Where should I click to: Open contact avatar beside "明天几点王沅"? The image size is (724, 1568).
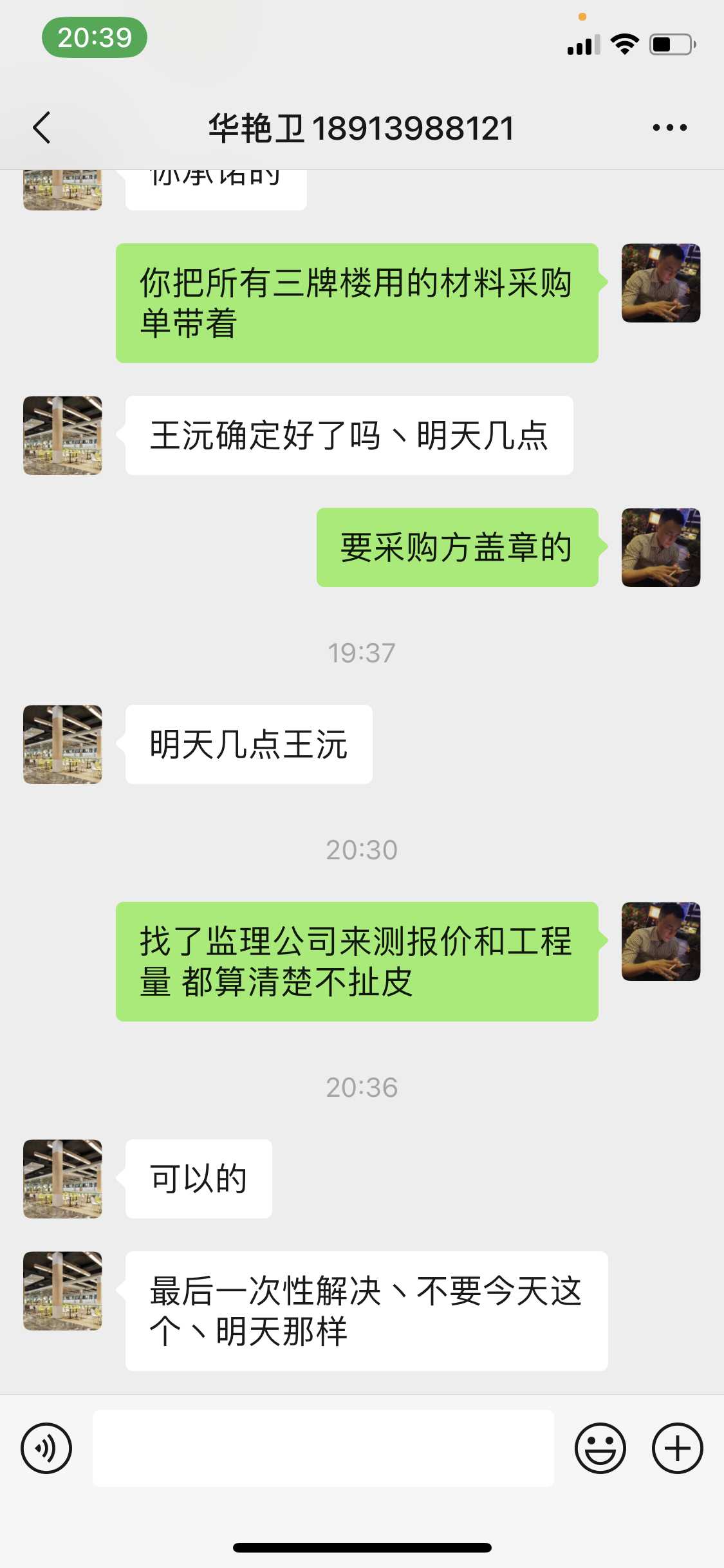62,744
